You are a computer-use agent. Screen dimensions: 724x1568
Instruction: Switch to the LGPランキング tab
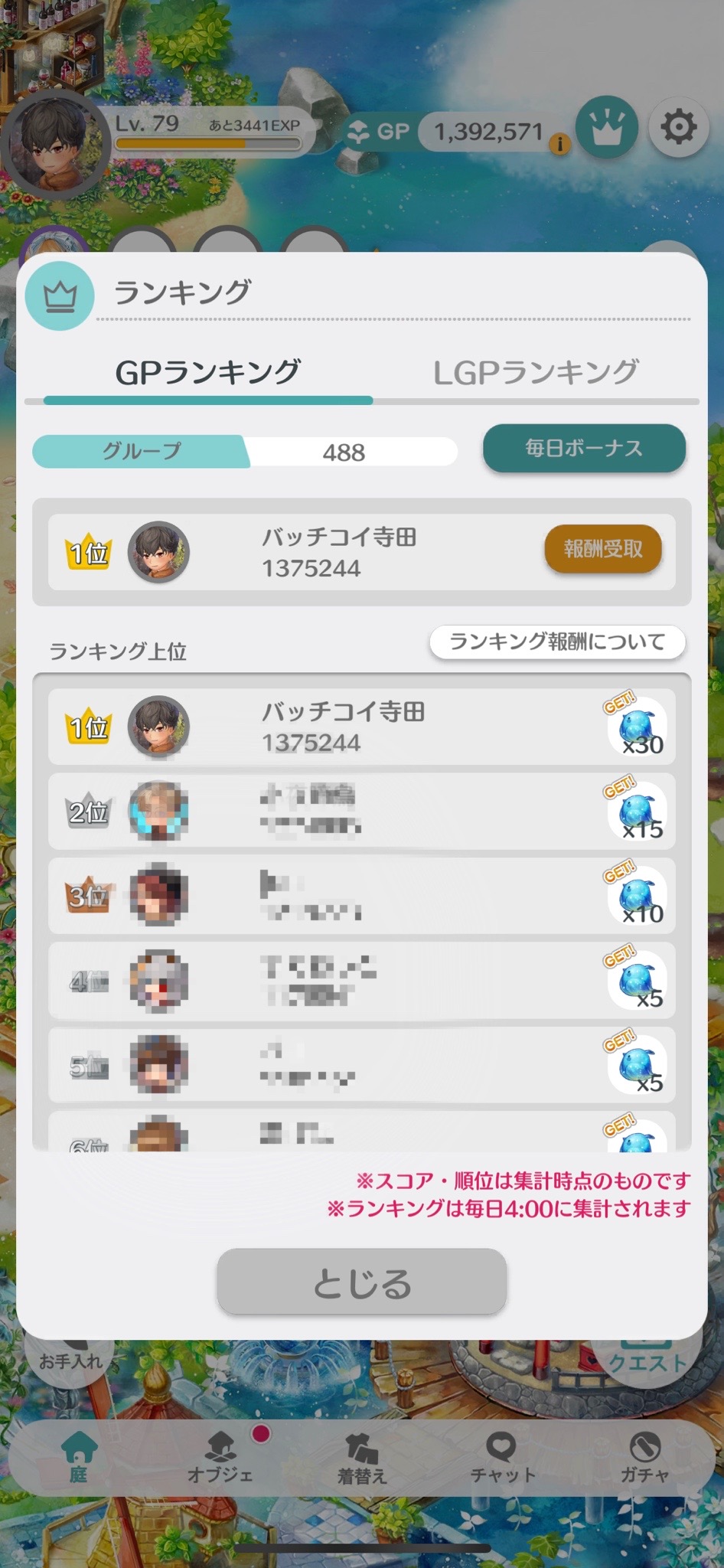(536, 373)
